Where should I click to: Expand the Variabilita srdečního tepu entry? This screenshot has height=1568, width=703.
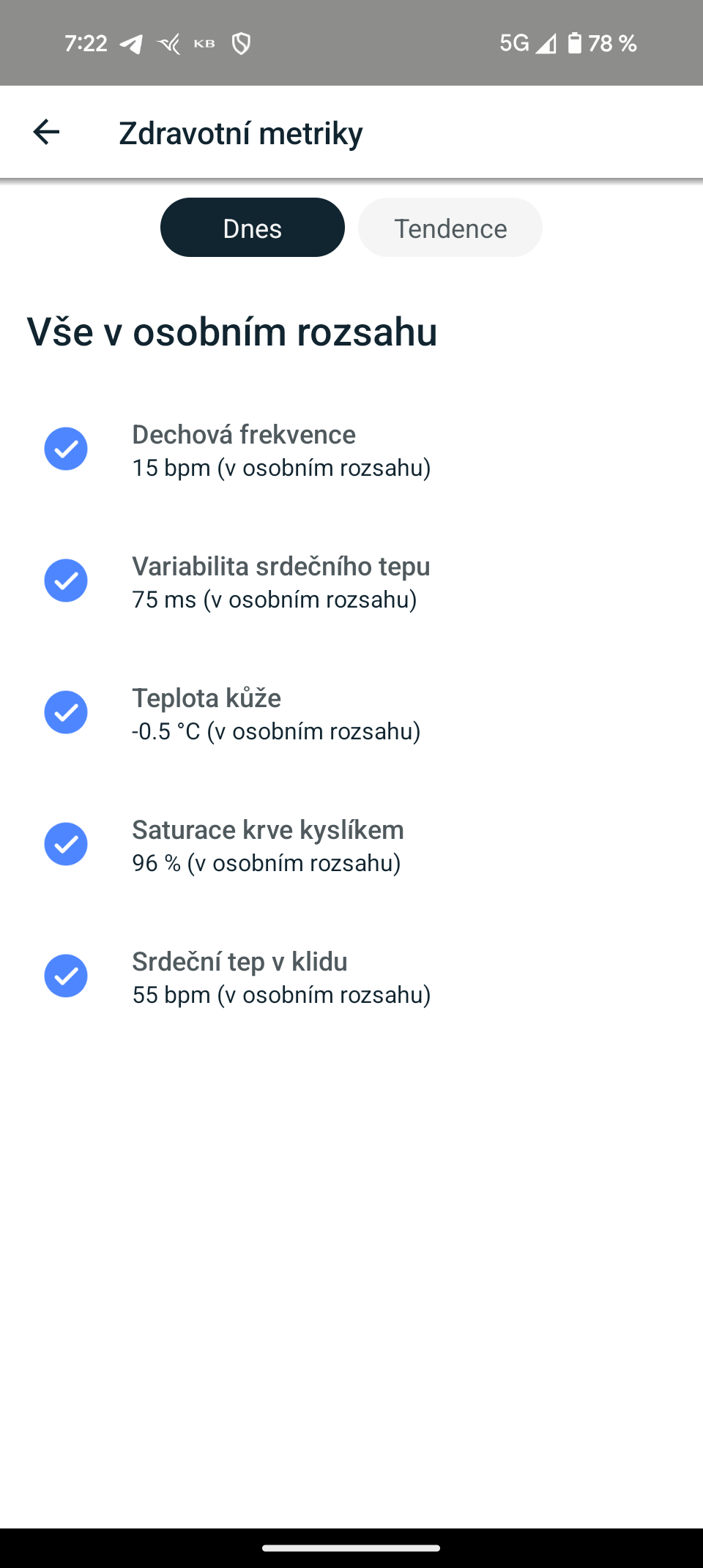(280, 581)
